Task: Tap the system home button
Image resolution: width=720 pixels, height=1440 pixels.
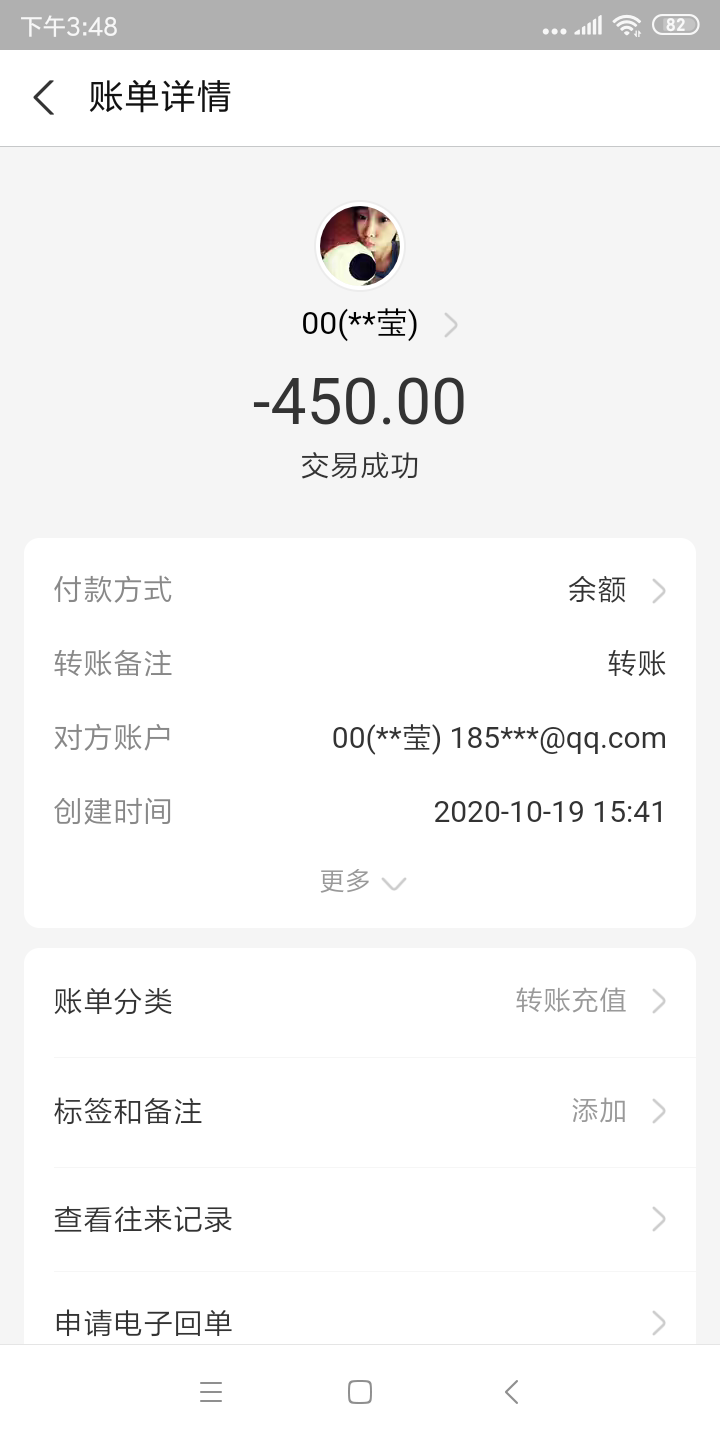Action: (360, 1392)
